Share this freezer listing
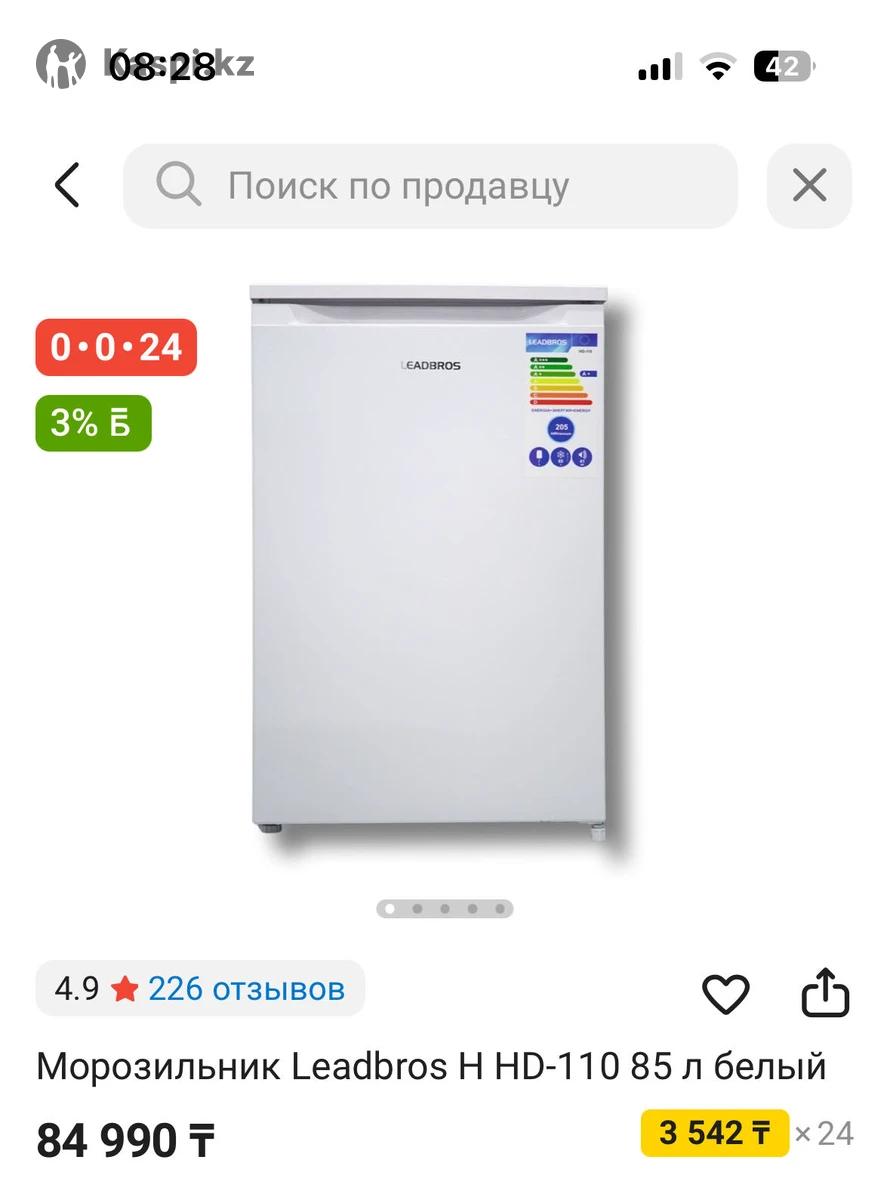 [x=825, y=991]
